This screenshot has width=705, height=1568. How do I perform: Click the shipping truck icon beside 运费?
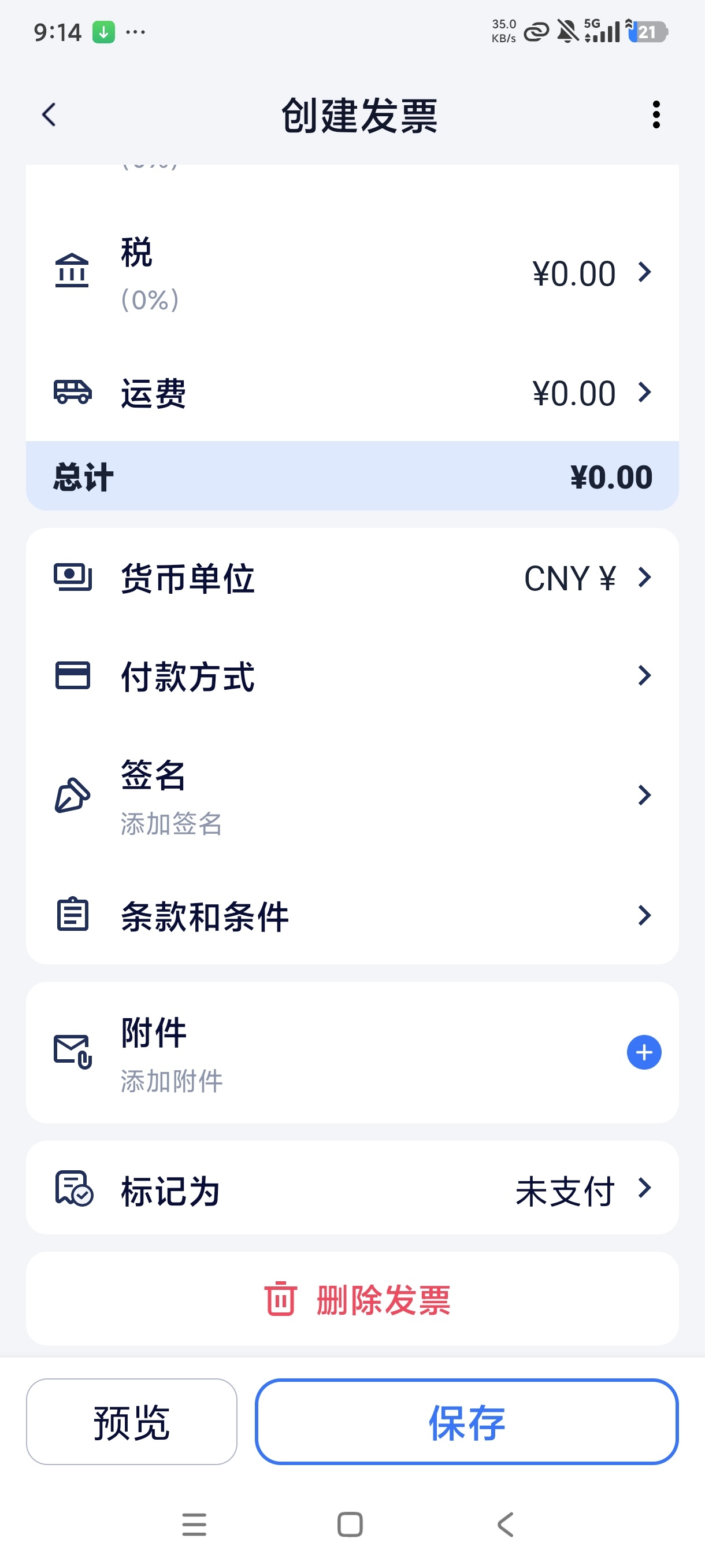[72, 393]
